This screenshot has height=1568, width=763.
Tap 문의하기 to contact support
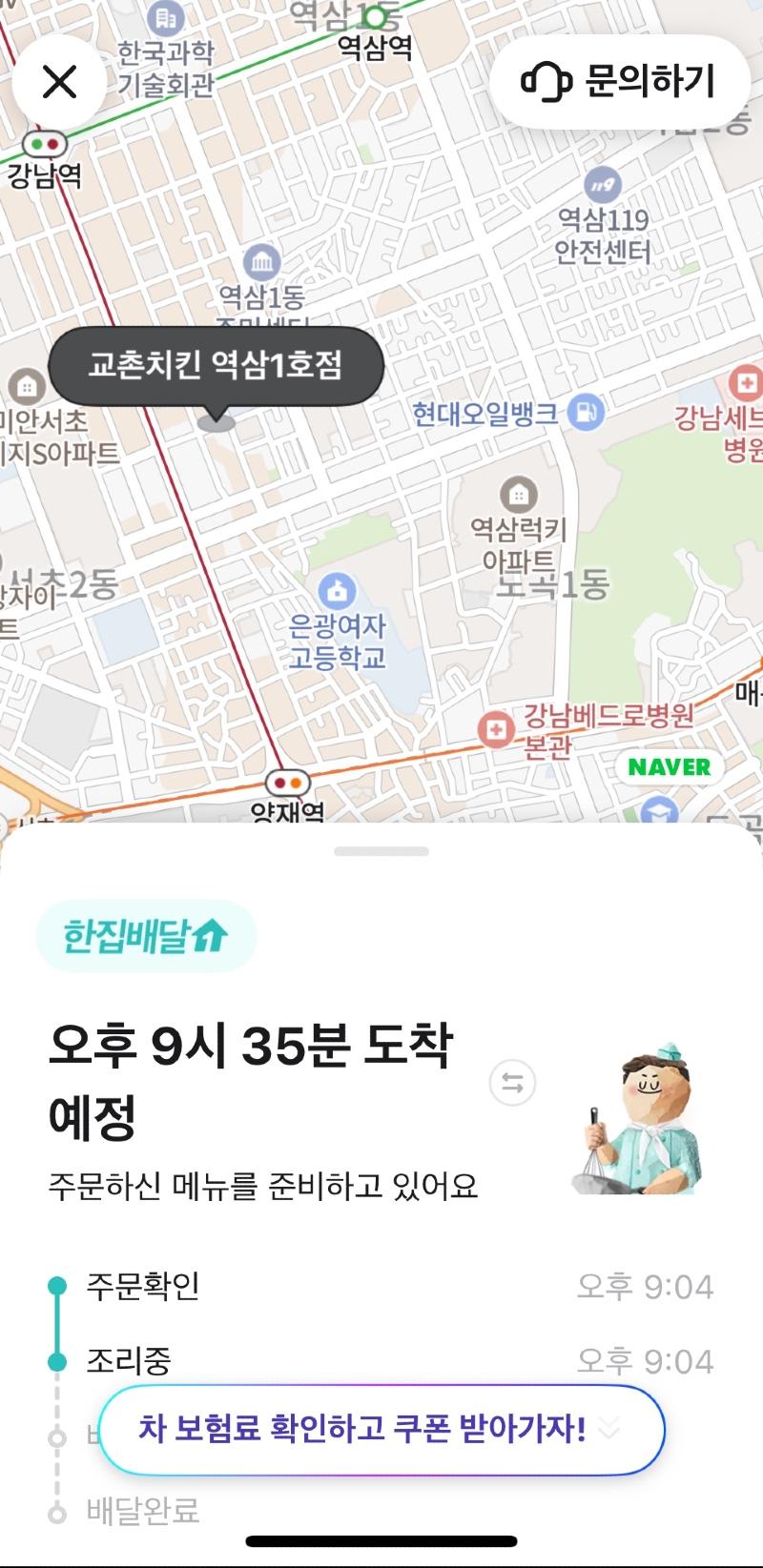[620, 83]
